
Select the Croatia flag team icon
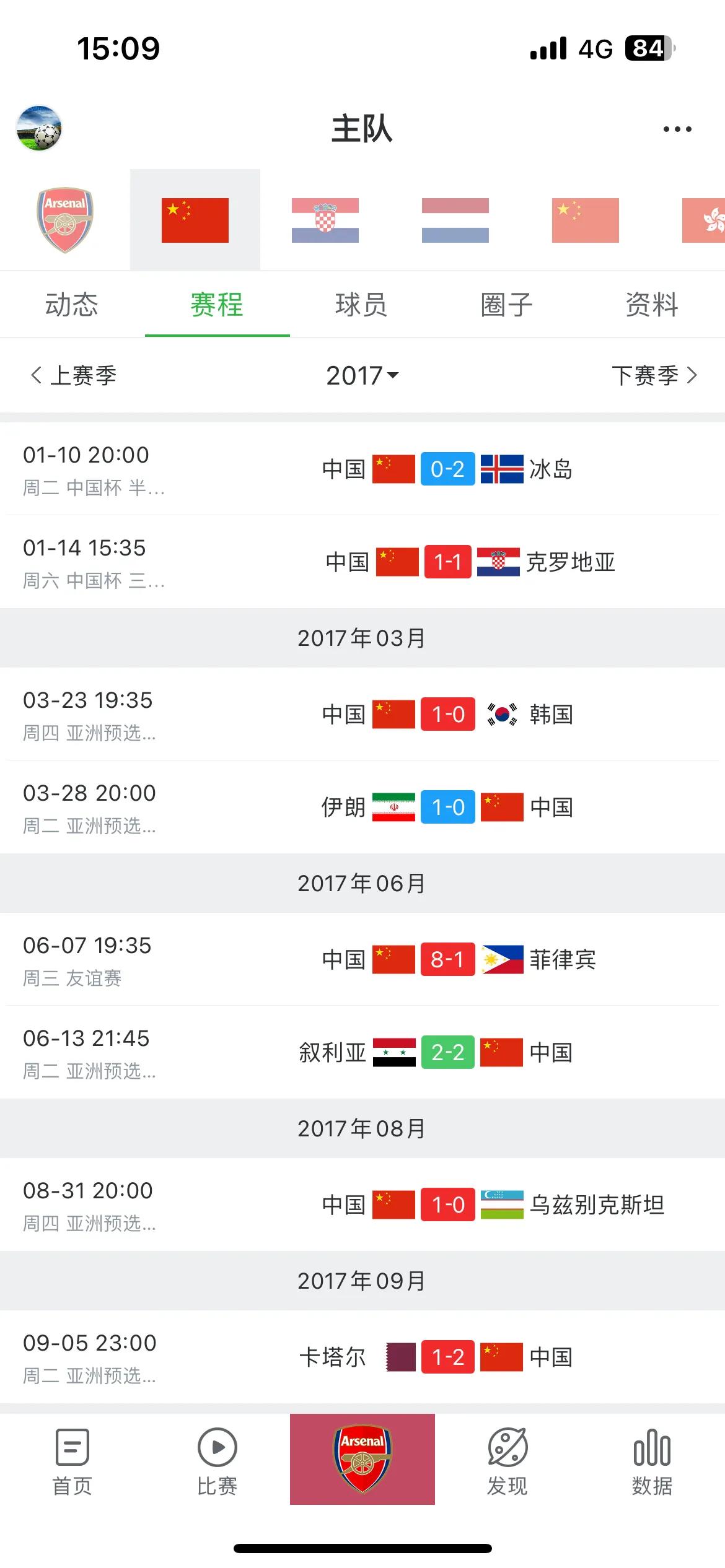point(325,220)
